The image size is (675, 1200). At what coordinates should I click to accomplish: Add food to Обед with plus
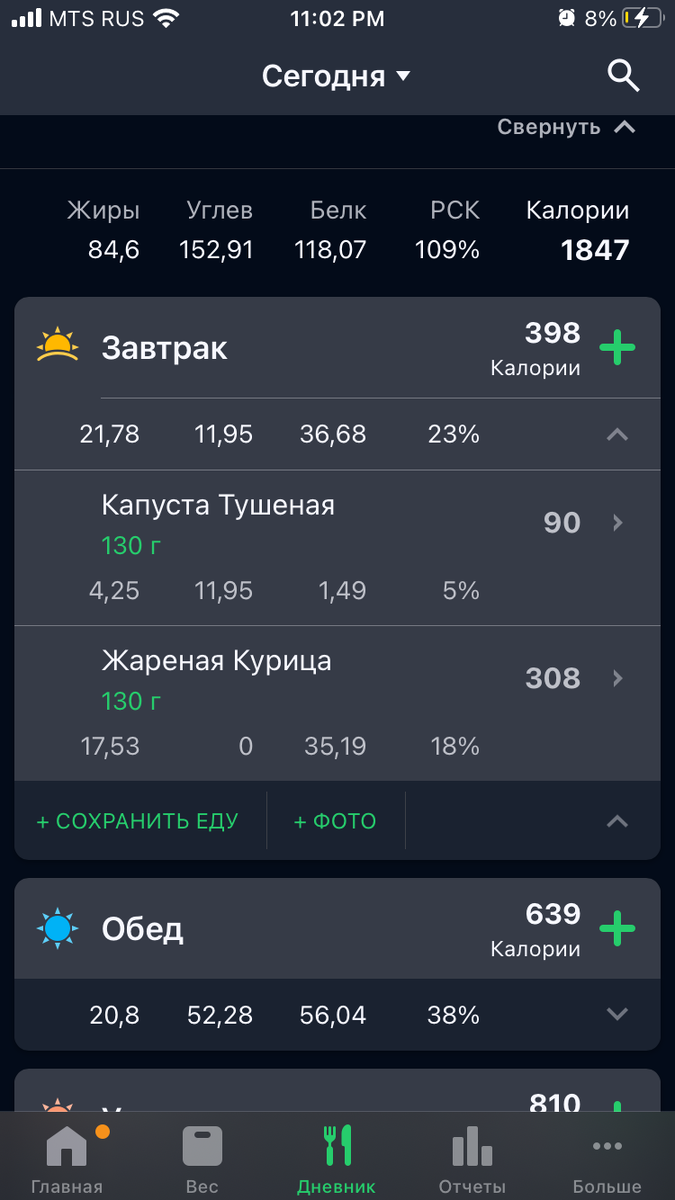[x=617, y=929]
